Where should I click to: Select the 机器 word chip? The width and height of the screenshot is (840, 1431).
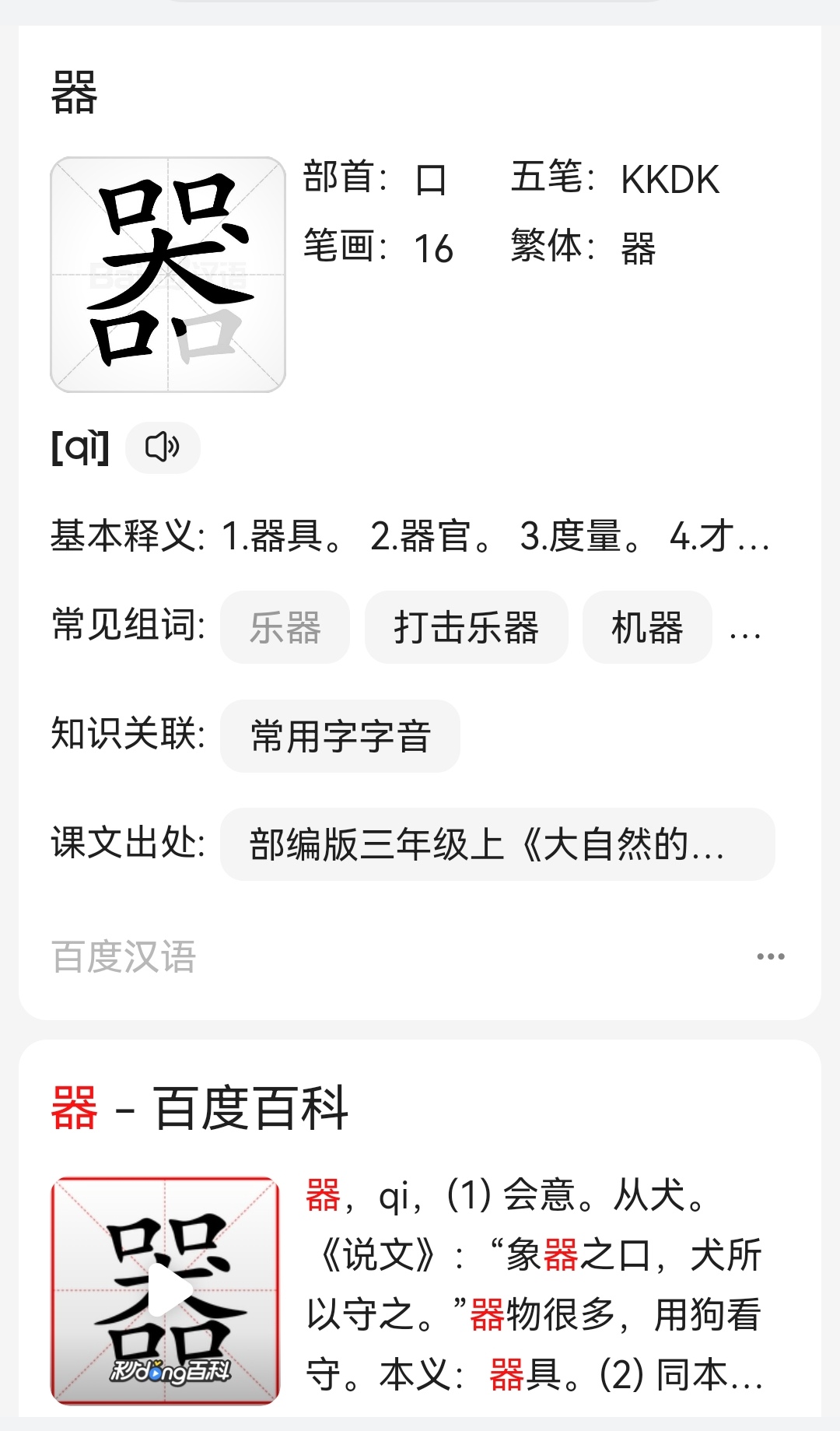click(x=646, y=627)
